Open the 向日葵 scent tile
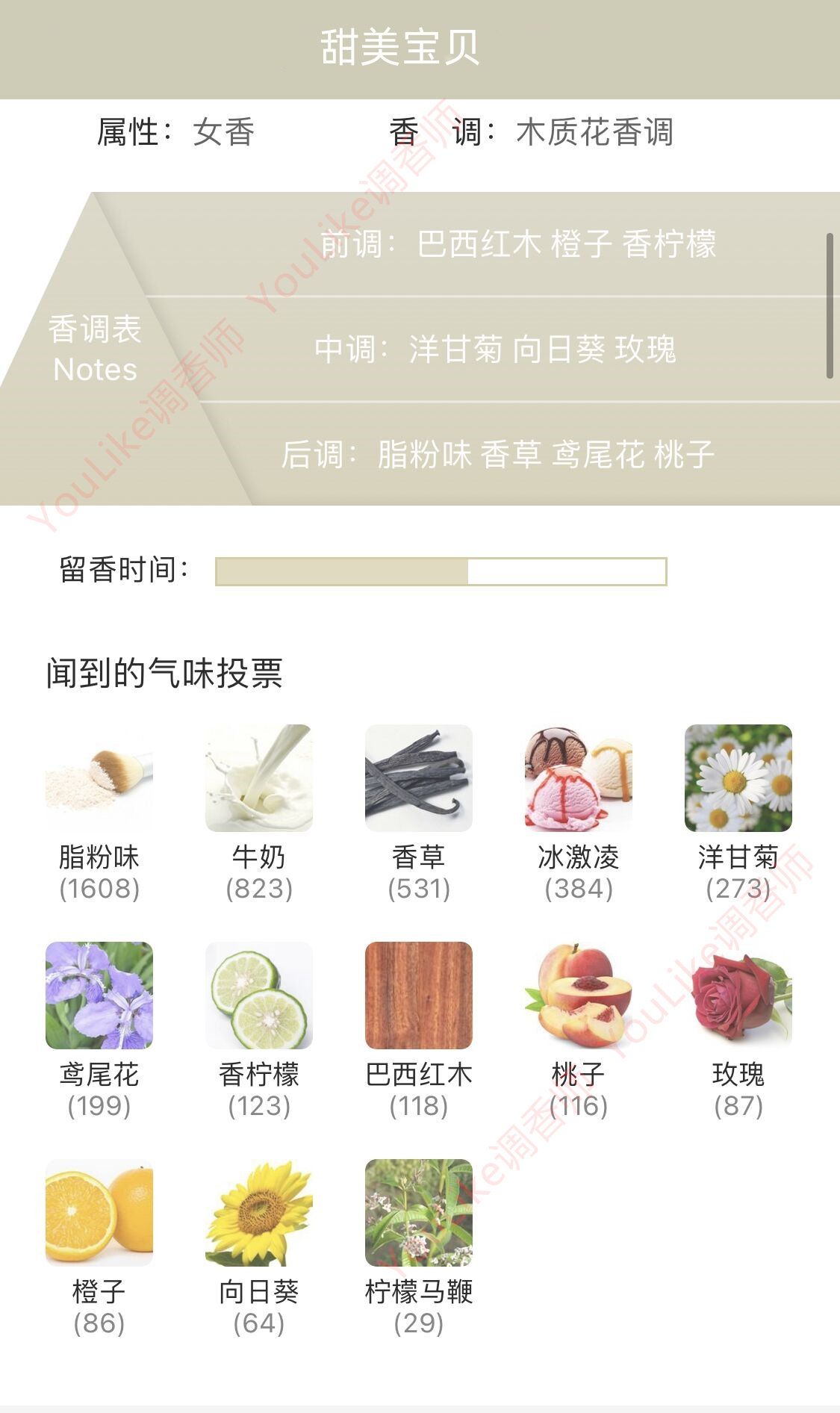840x1413 pixels. [x=259, y=1213]
